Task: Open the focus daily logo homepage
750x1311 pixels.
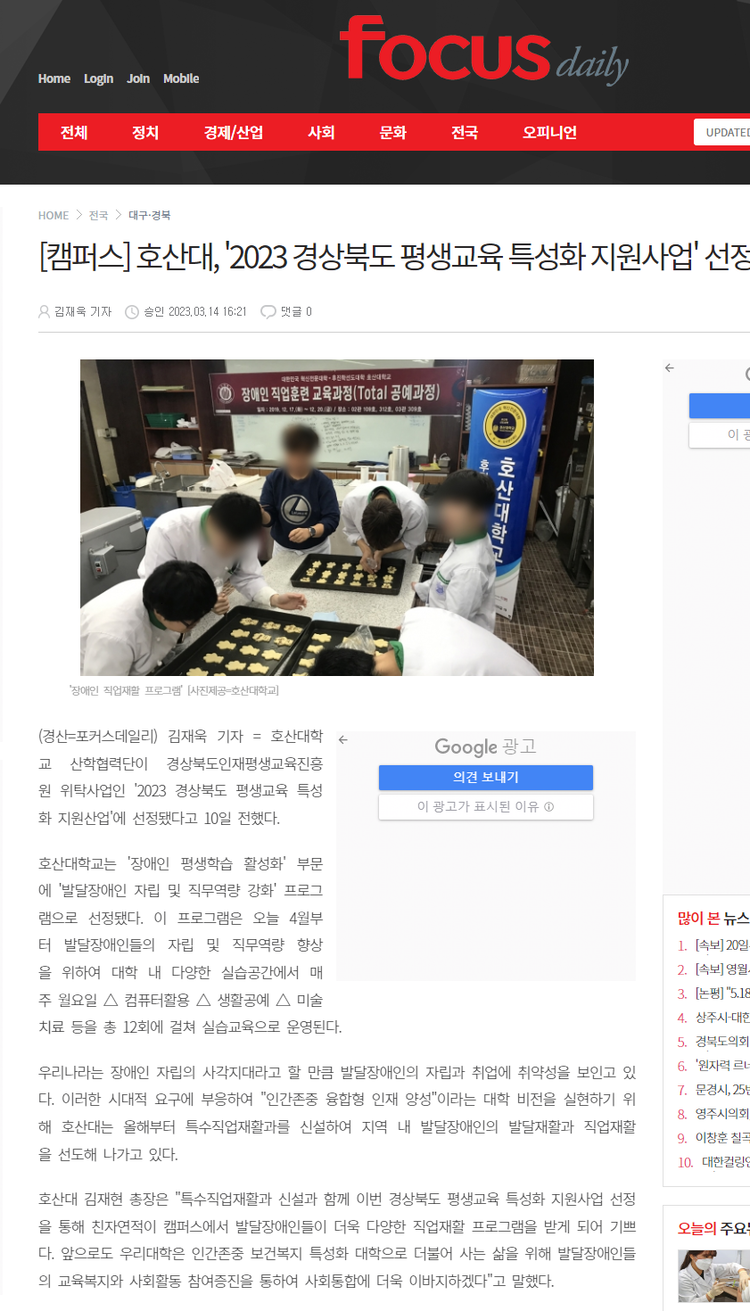Action: pos(483,50)
